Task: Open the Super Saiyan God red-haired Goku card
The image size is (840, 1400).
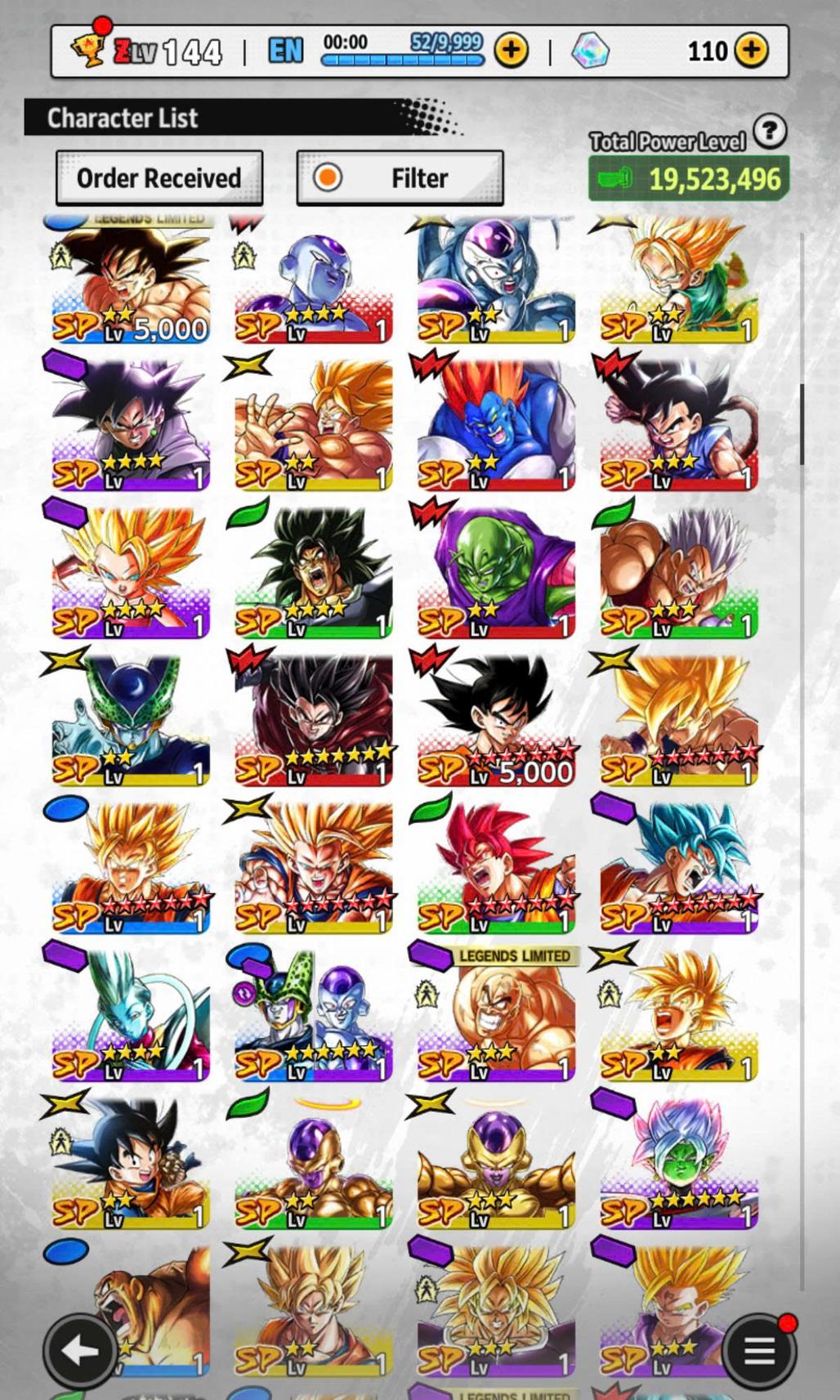Action: (496, 866)
